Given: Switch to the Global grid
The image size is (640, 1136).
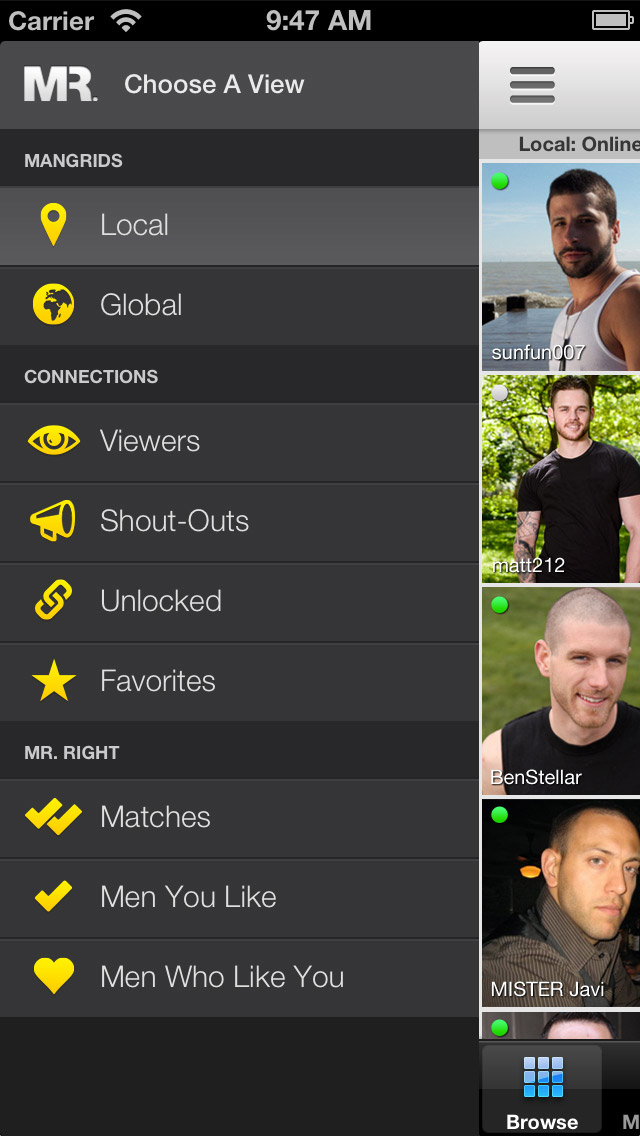Looking at the screenshot, I should pos(239,306).
